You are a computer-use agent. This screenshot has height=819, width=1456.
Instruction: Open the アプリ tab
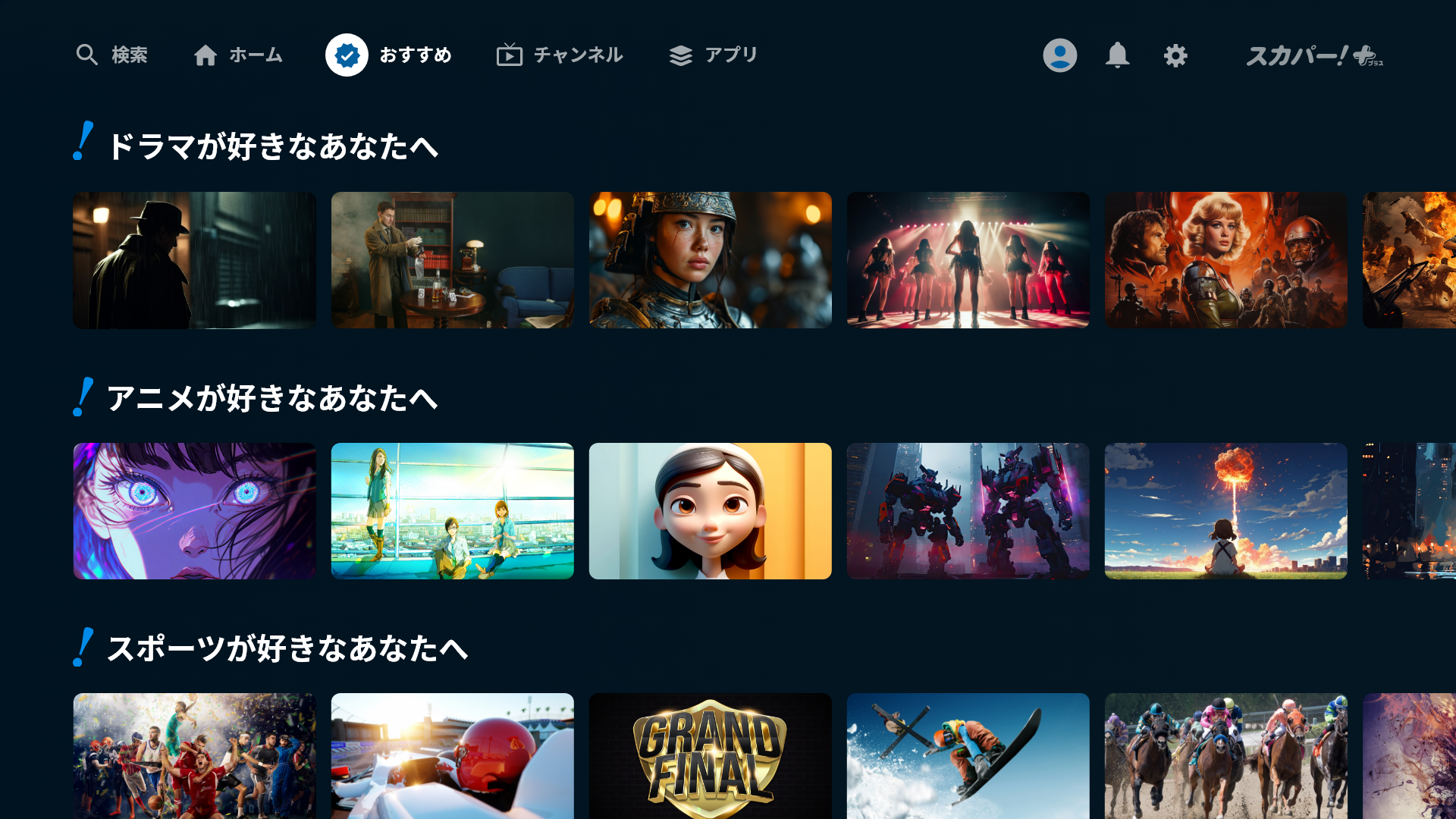tap(713, 55)
